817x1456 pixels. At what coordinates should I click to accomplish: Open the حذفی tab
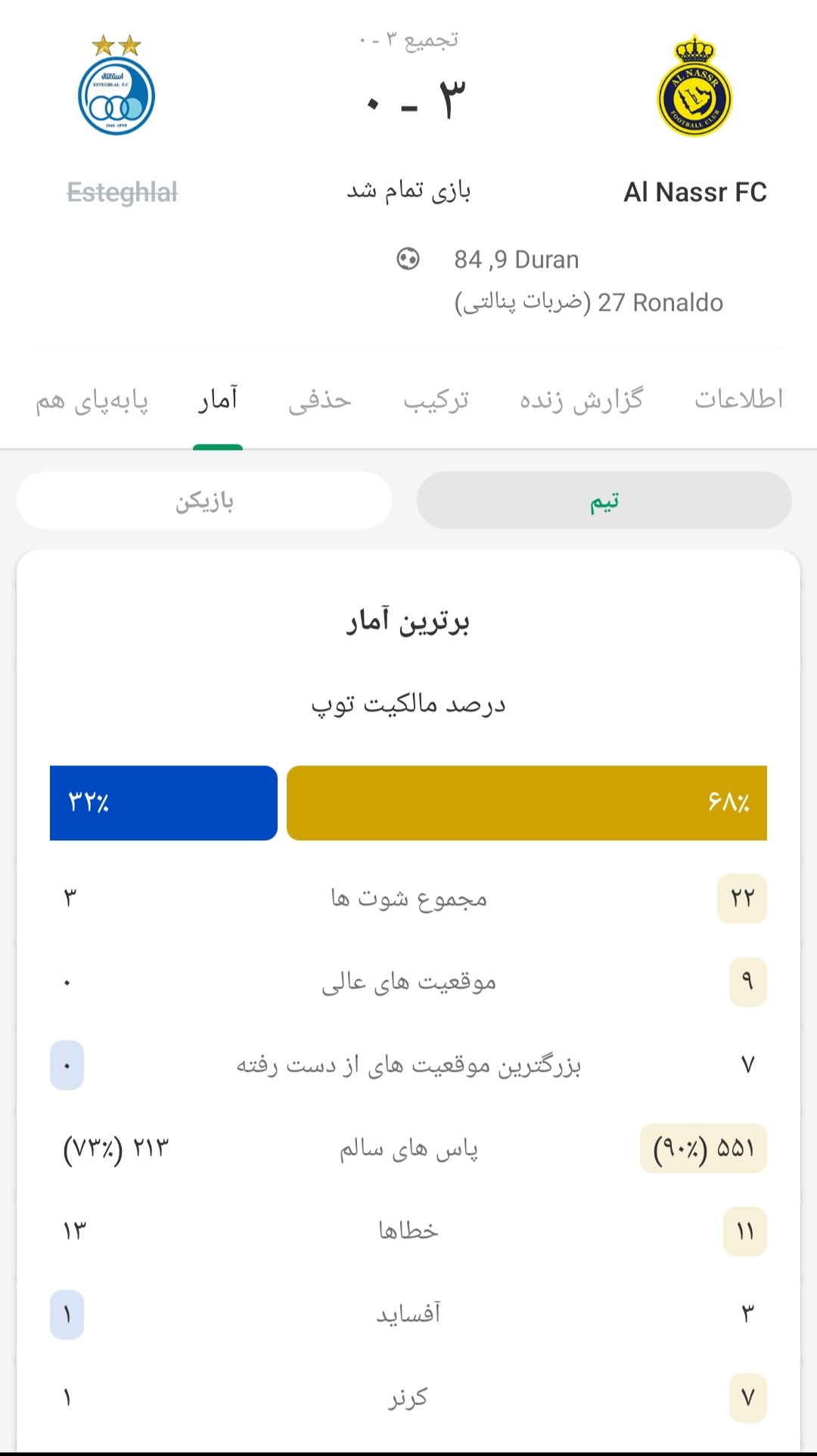[319, 399]
